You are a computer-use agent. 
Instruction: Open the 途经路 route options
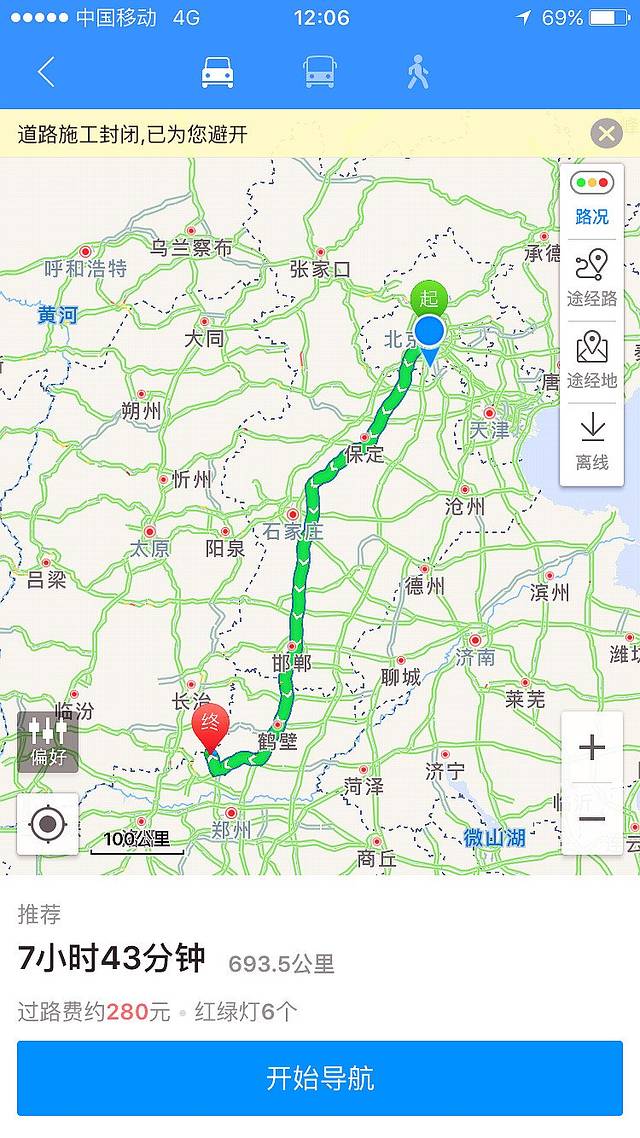click(x=592, y=279)
